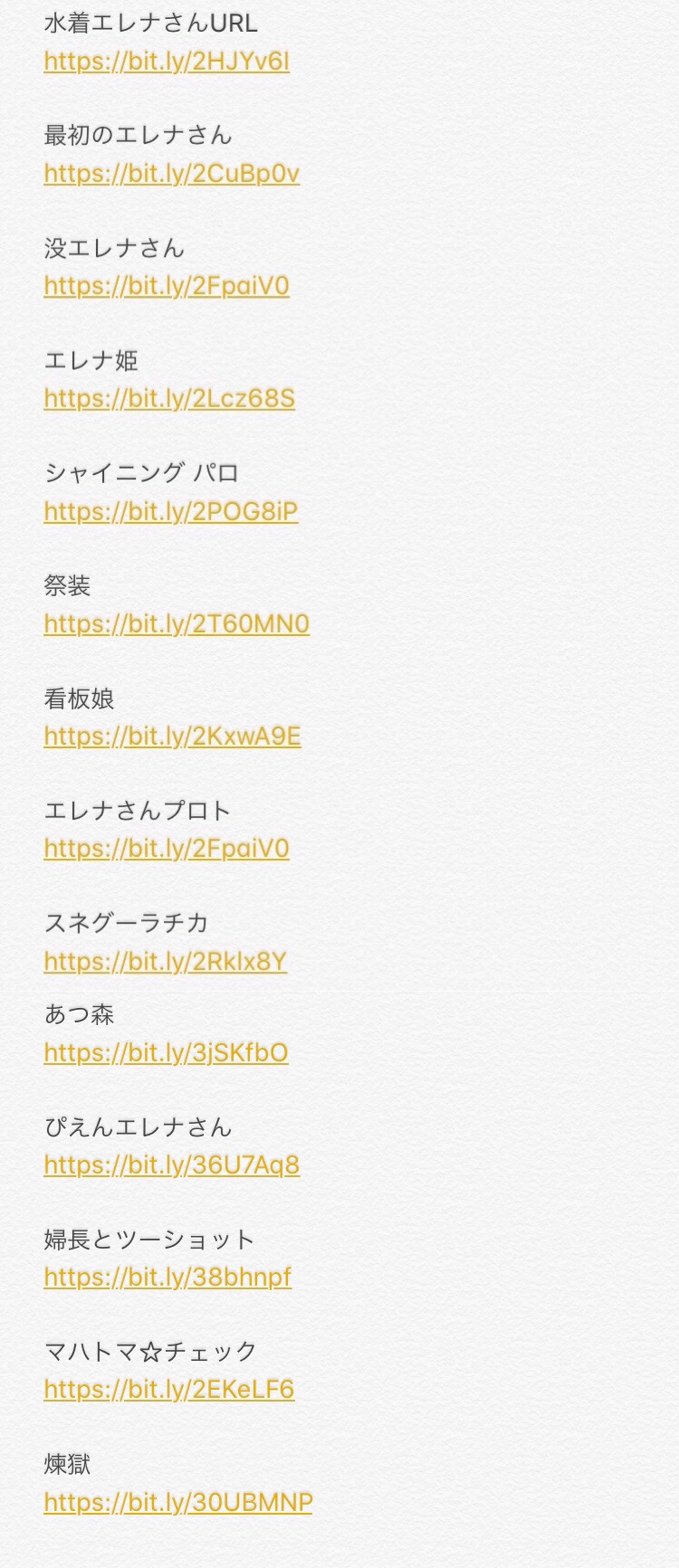Open the link bit.ly/36U7Aq8
679x1568 pixels.
[171, 1164]
